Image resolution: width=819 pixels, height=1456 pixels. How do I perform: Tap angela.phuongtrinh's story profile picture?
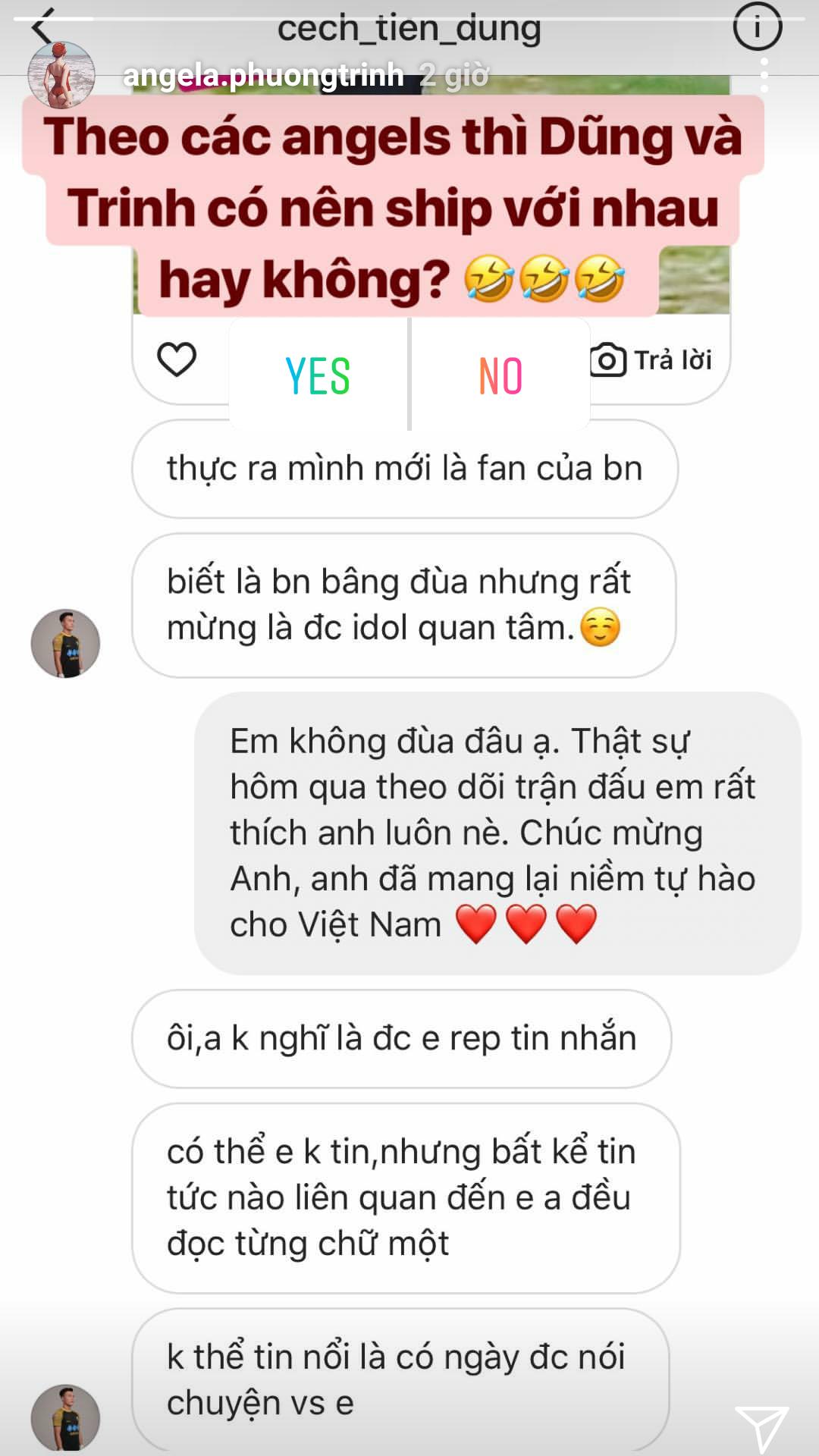tap(62, 74)
